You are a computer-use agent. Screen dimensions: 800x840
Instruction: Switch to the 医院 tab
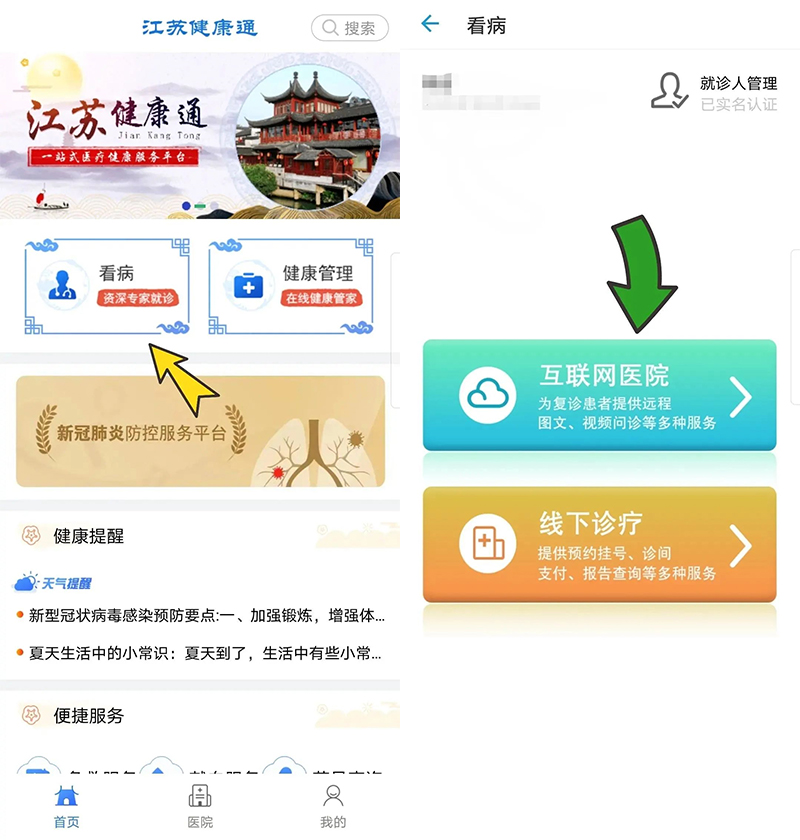200,806
